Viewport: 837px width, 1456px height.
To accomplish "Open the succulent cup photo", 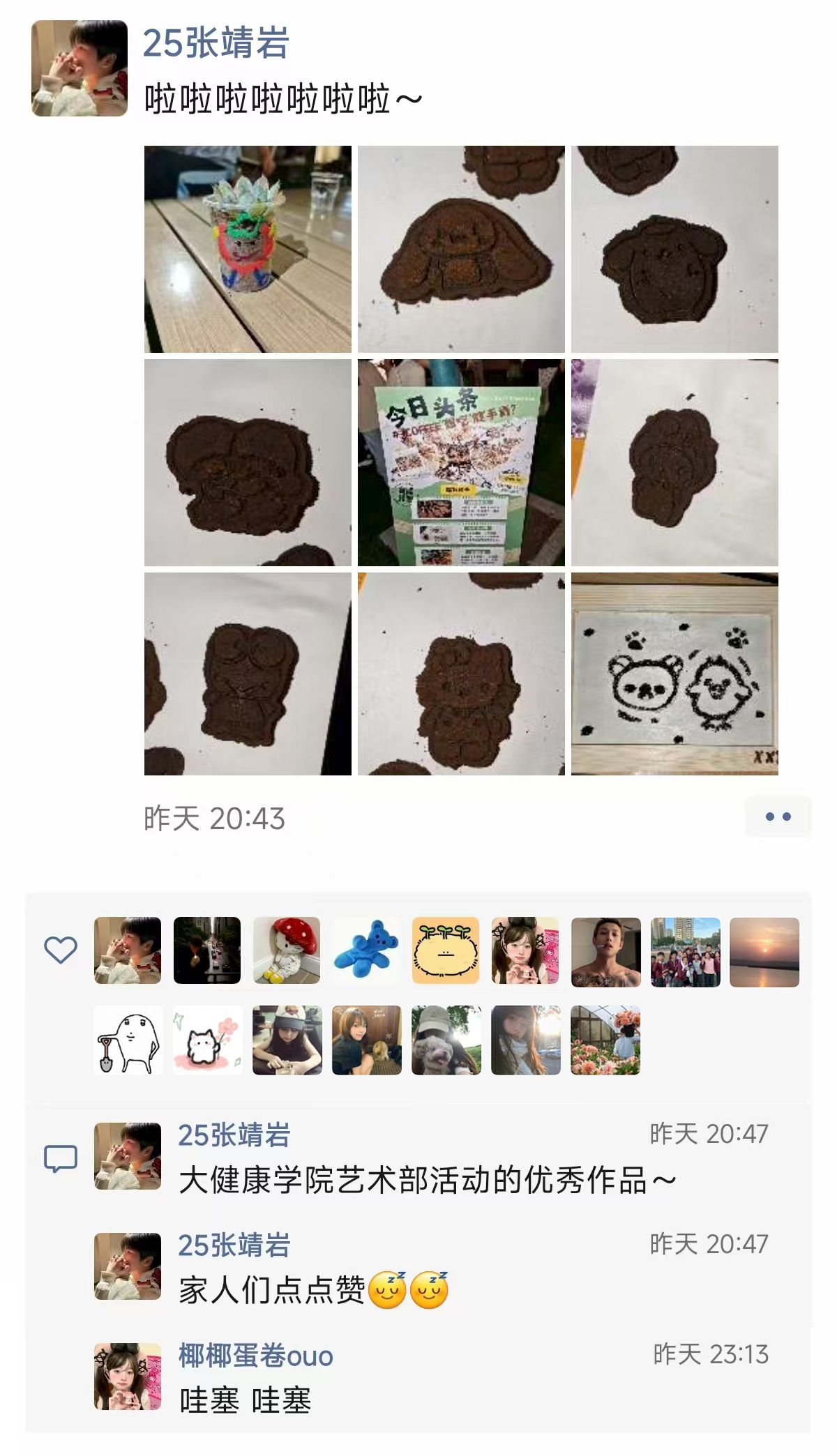I will point(248,249).
